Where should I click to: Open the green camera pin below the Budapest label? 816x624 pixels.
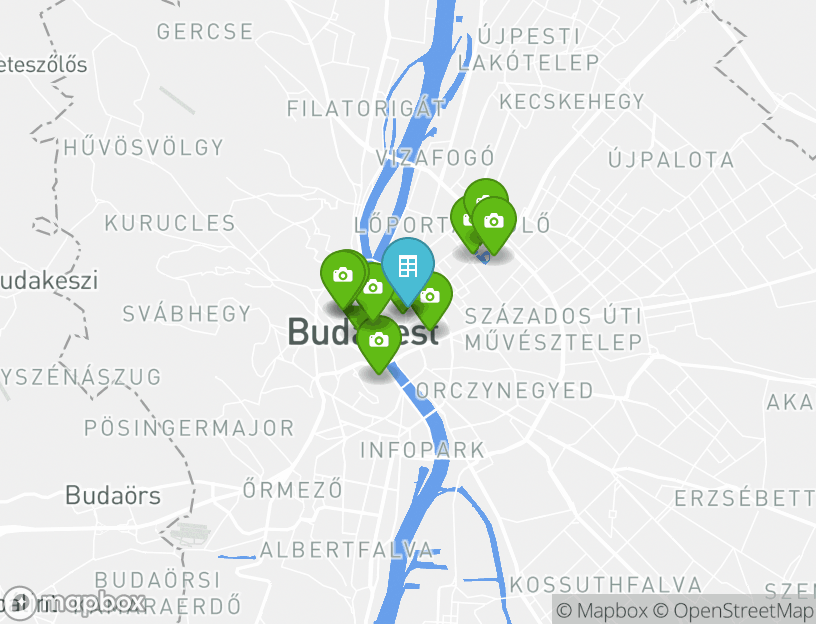point(378,341)
